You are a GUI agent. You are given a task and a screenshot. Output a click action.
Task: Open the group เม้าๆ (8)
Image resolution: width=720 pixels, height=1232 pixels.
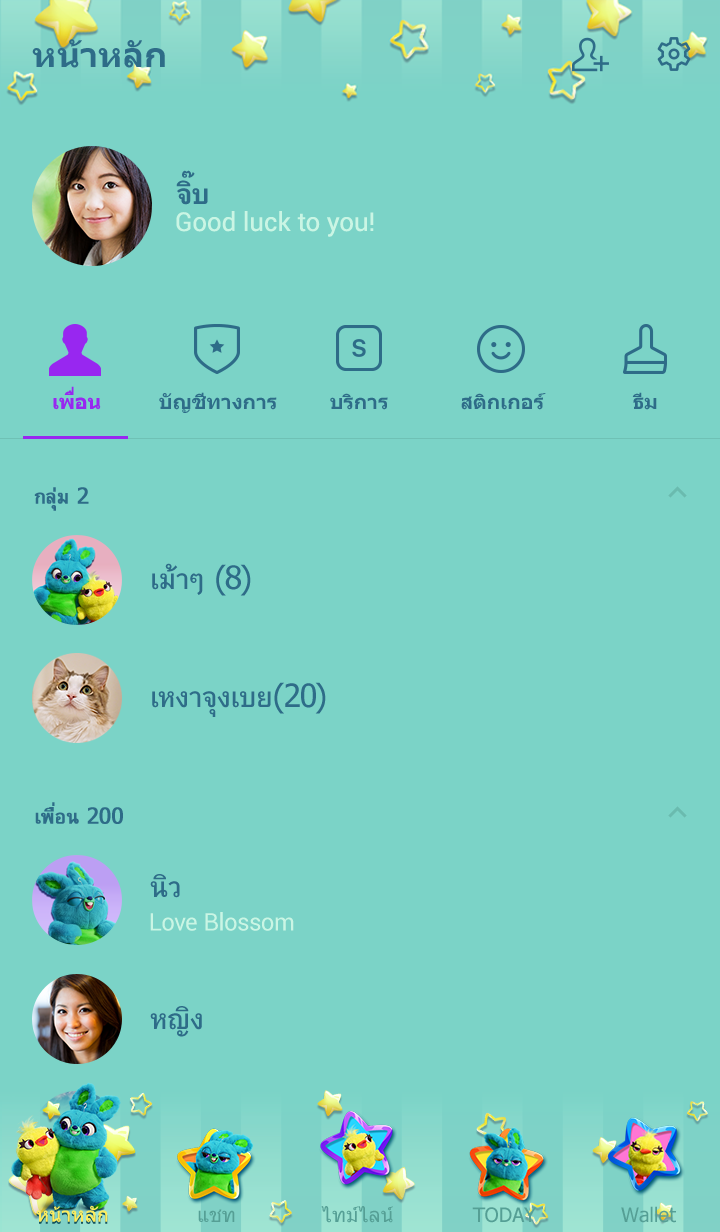[200, 580]
